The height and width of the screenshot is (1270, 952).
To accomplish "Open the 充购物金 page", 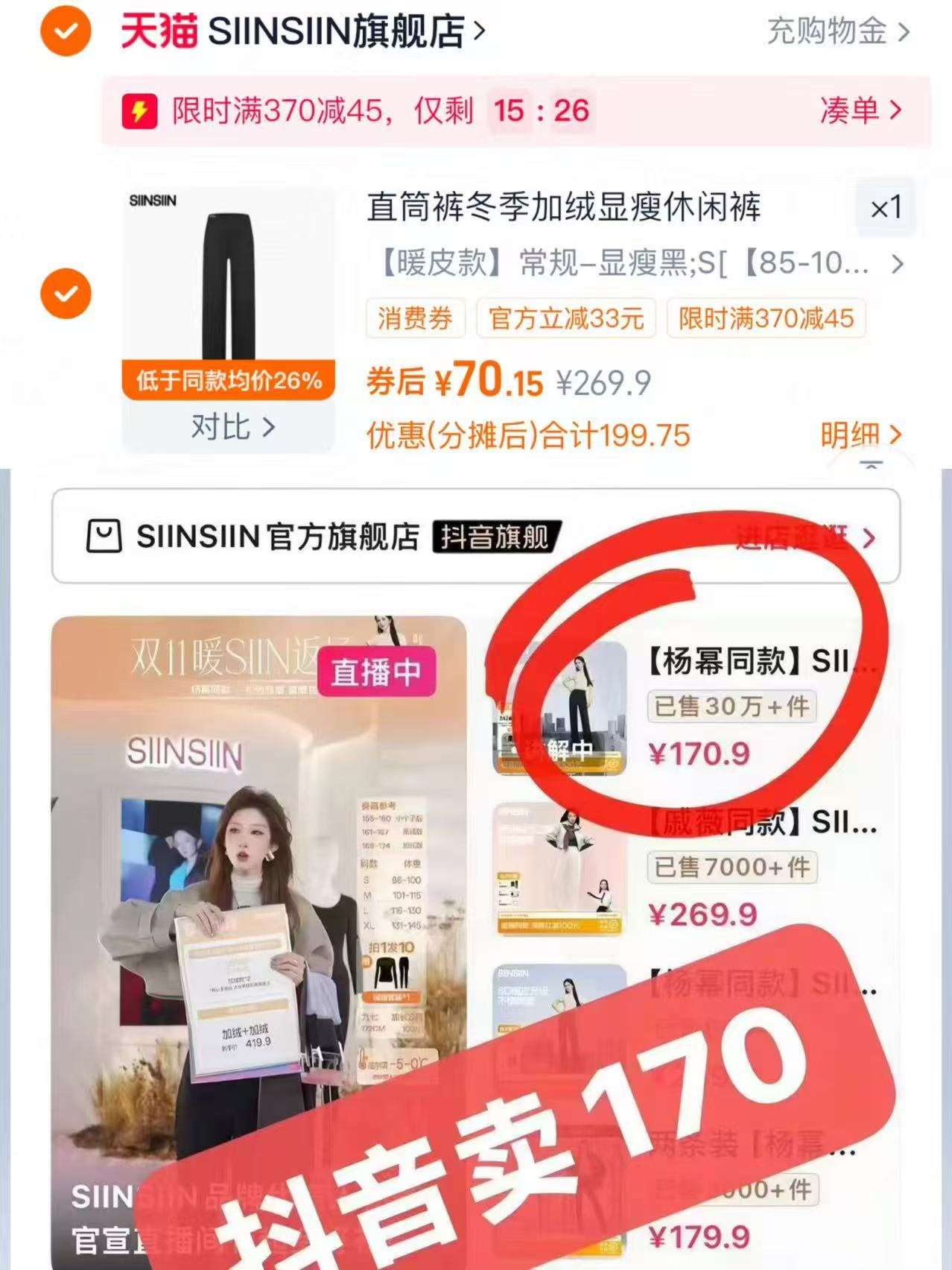I will (827, 33).
